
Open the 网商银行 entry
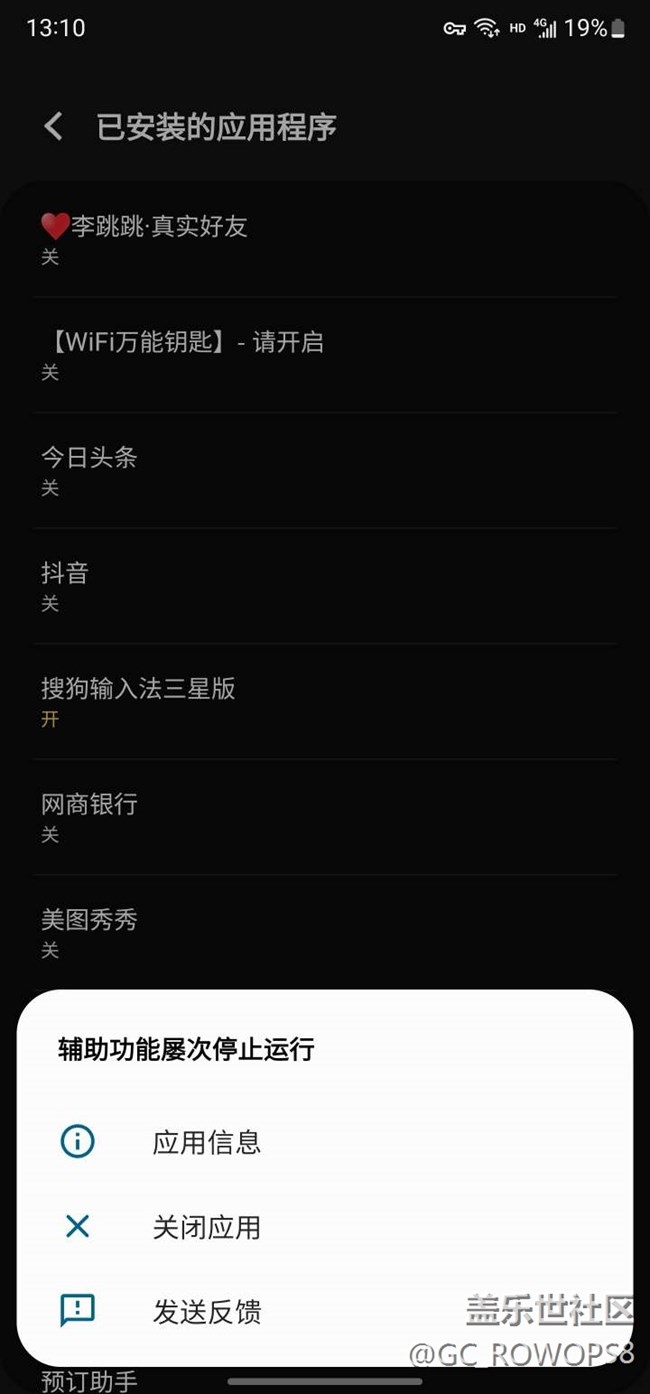325,817
